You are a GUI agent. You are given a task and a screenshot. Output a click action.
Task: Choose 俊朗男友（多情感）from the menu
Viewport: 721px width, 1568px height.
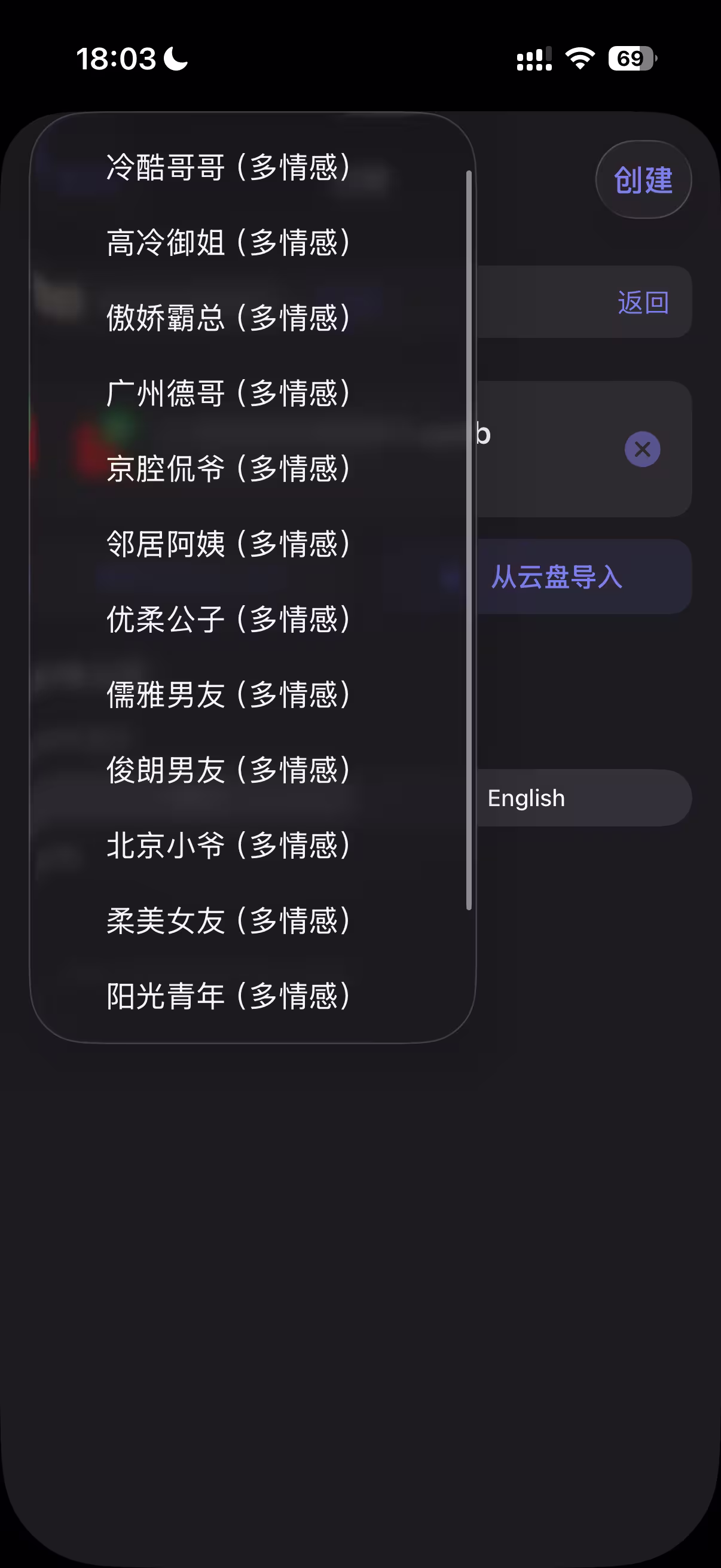[x=228, y=769]
